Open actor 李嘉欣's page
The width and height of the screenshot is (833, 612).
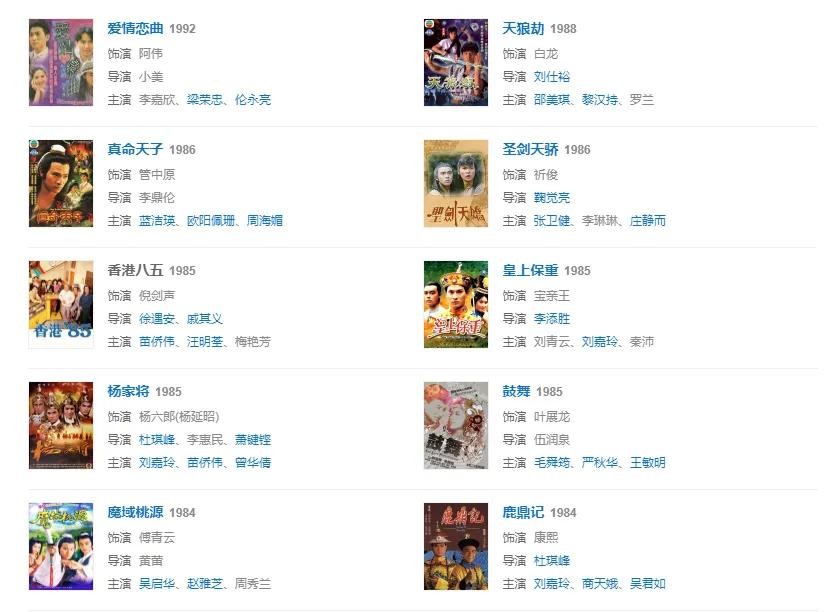(157, 100)
